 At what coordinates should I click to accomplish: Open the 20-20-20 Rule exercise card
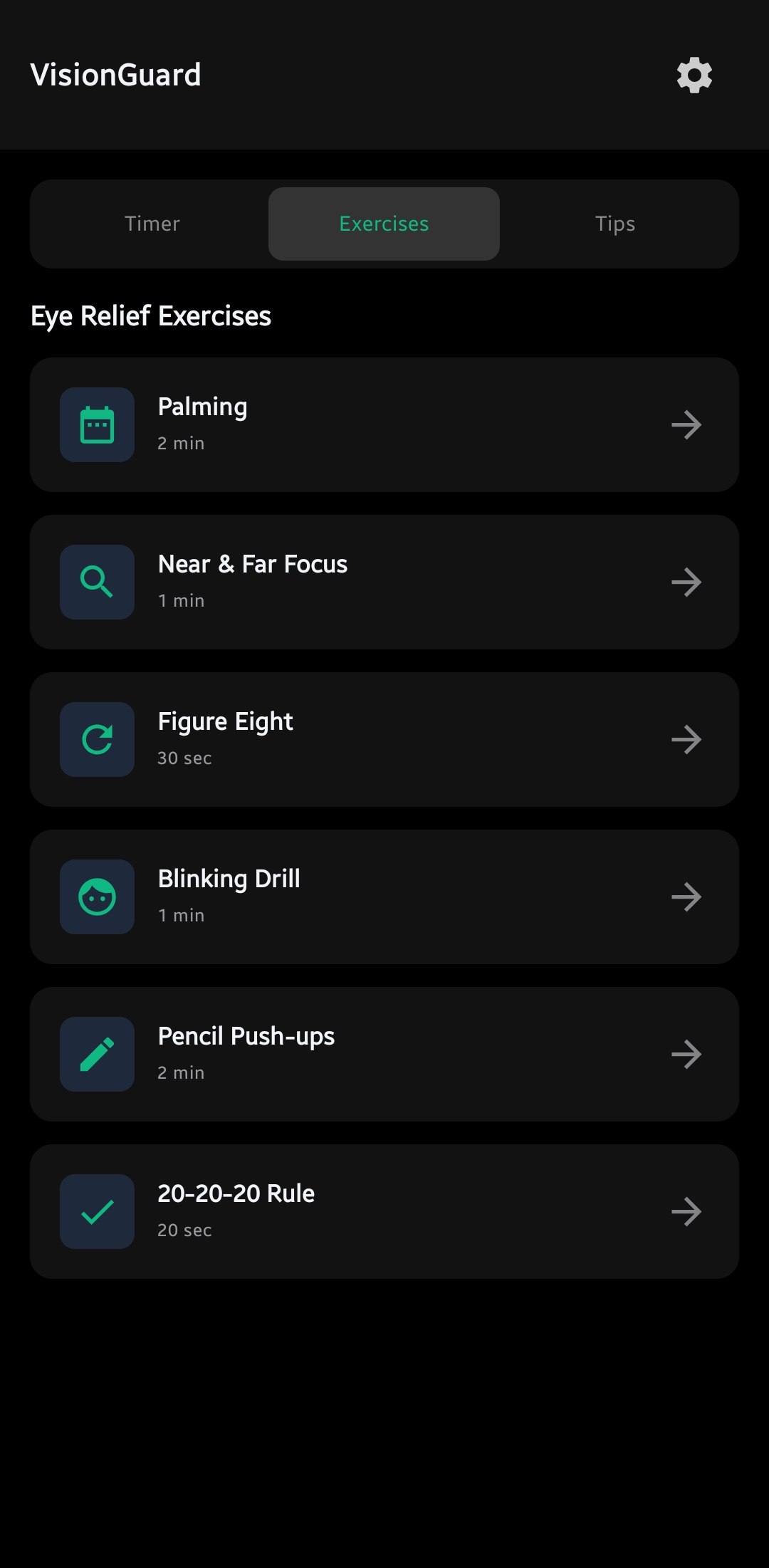[x=384, y=1211]
